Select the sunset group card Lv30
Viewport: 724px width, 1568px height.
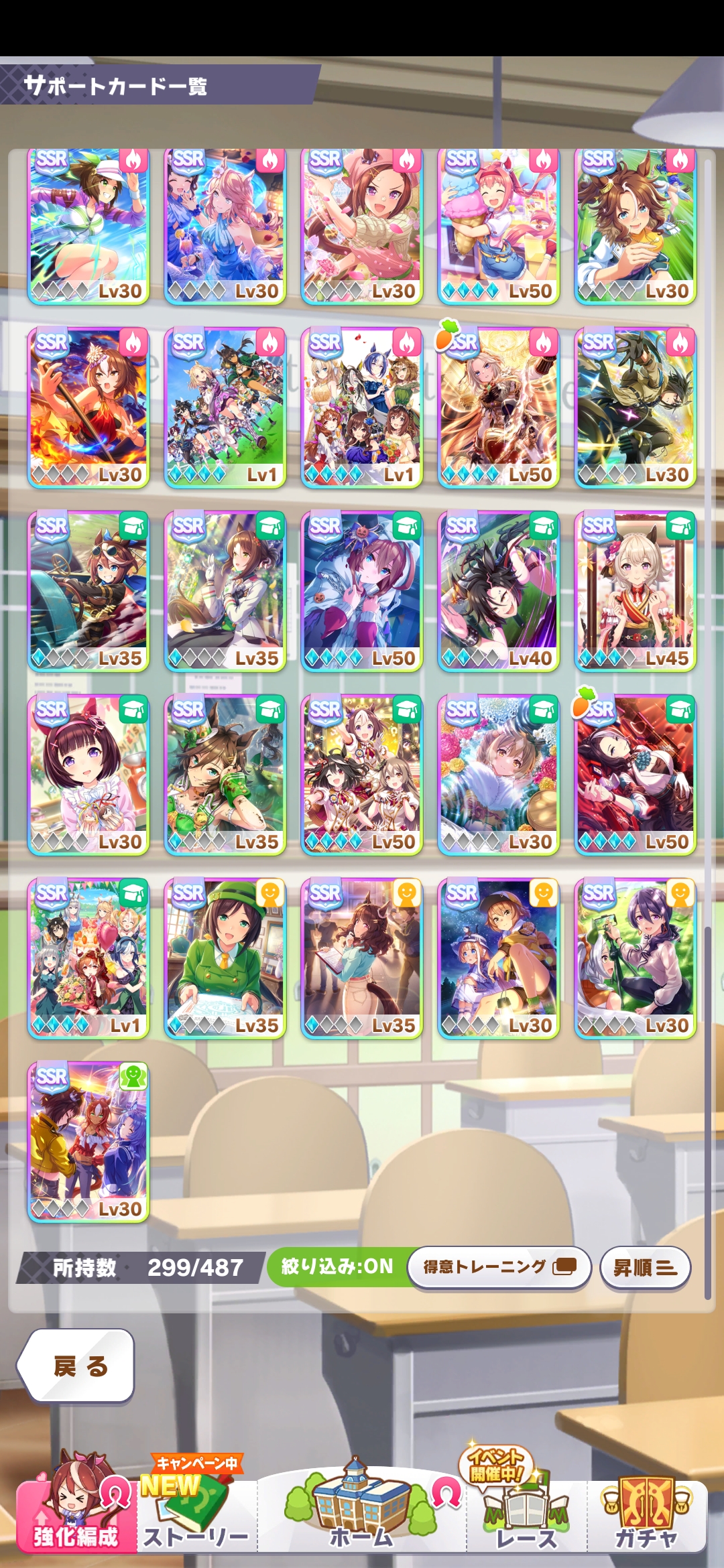click(88, 1142)
